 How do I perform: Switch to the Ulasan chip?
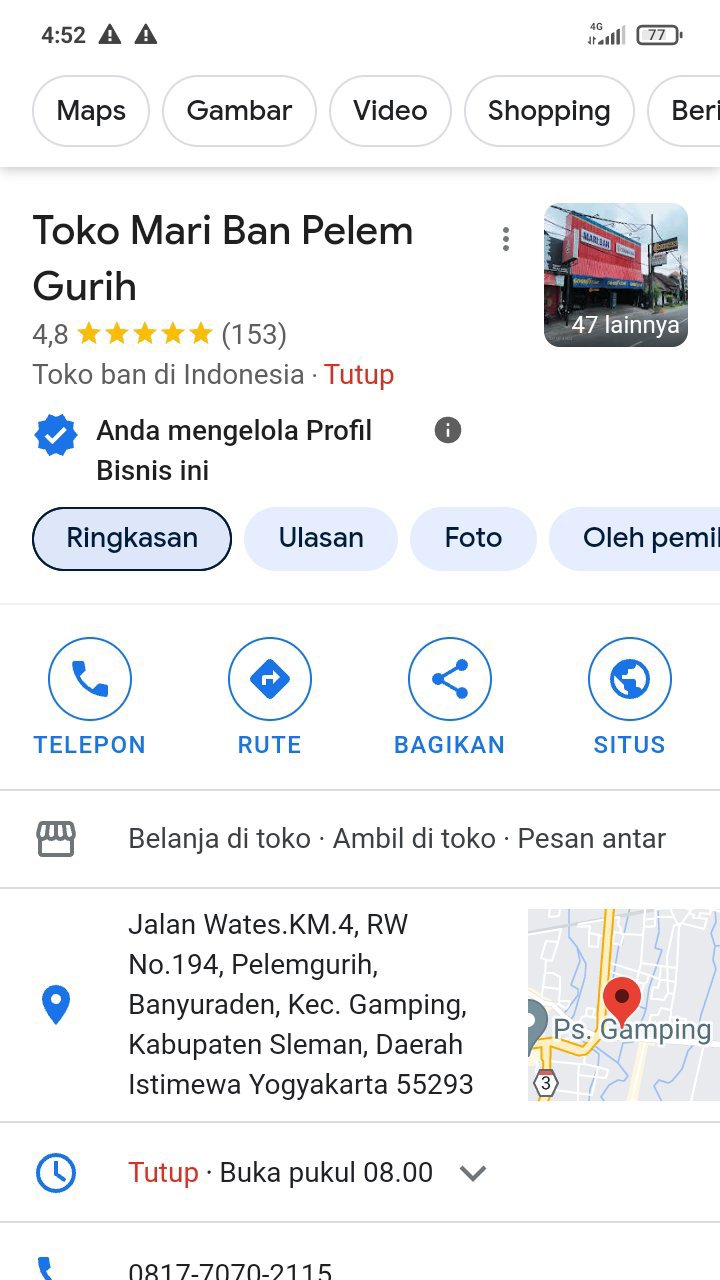321,538
